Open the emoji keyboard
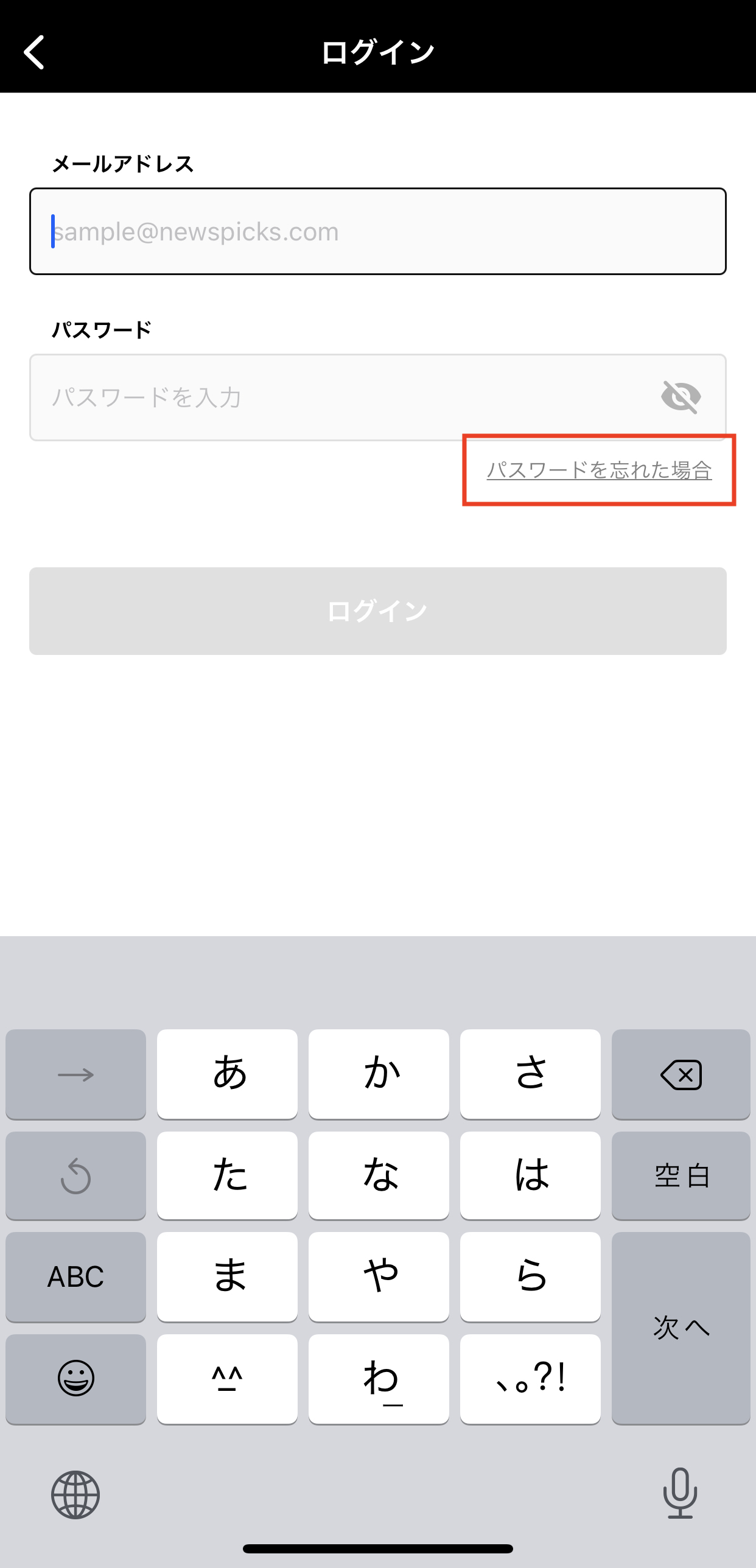Screen dimensions: 756x1568 (75, 1379)
